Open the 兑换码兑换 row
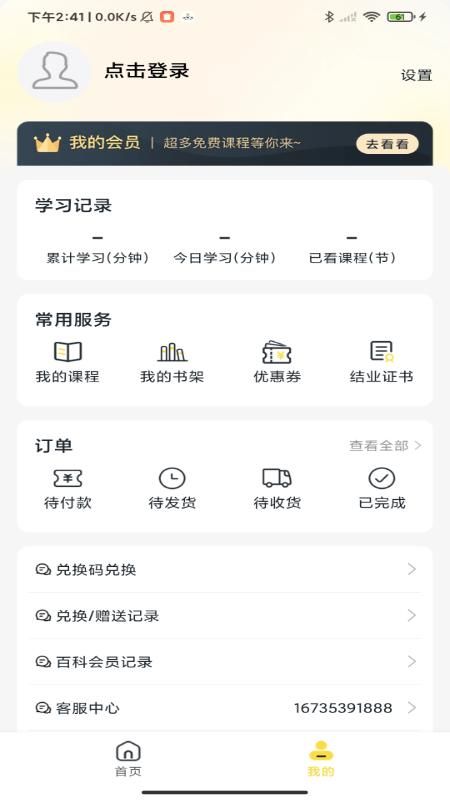Image resolution: width=450 pixels, height=800 pixels. click(x=225, y=569)
